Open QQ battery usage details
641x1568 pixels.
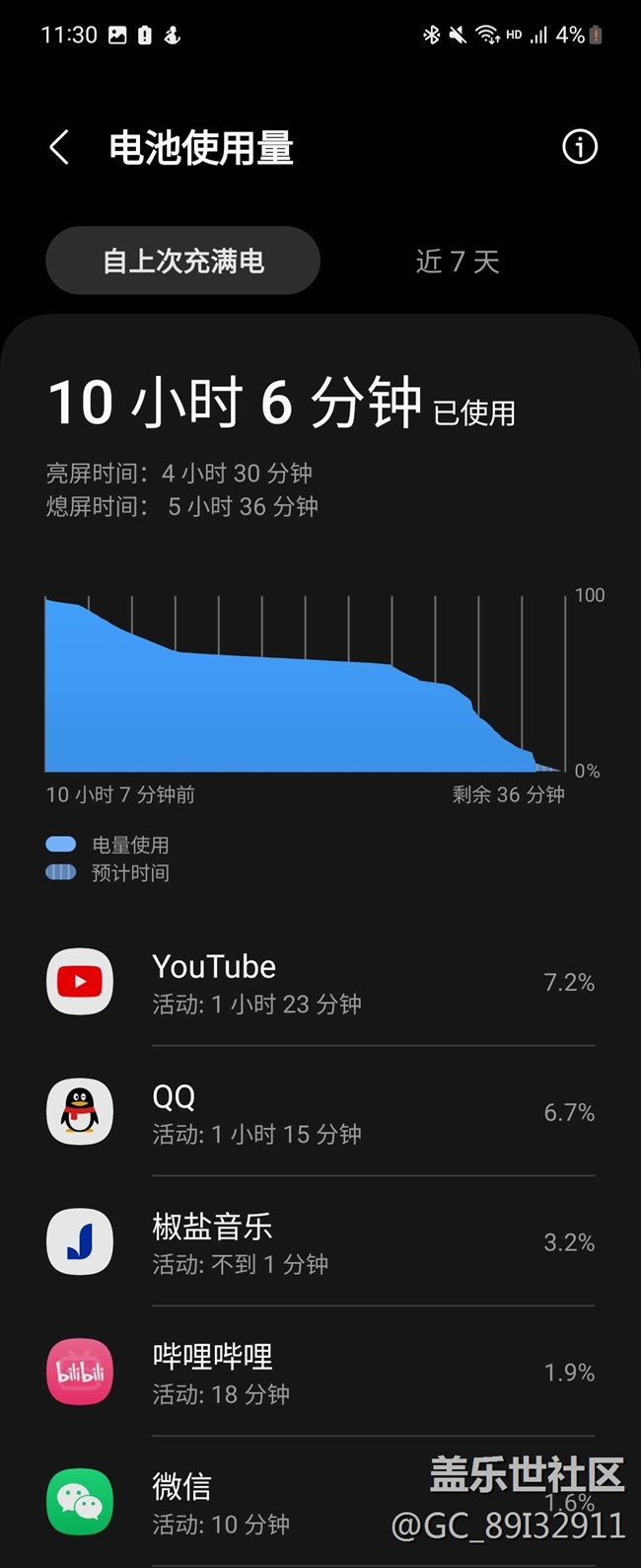pyautogui.click(x=320, y=1112)
